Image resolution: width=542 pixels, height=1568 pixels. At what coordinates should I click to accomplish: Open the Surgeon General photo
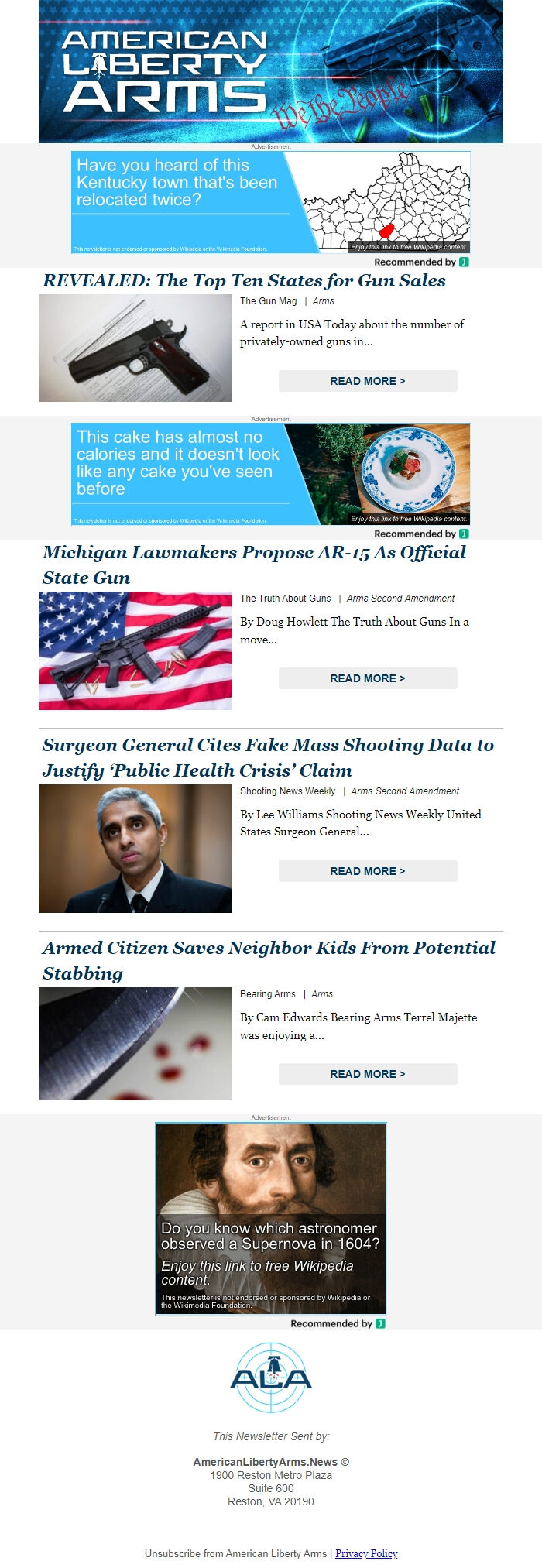pyautogui.click(x=135, y=849)
